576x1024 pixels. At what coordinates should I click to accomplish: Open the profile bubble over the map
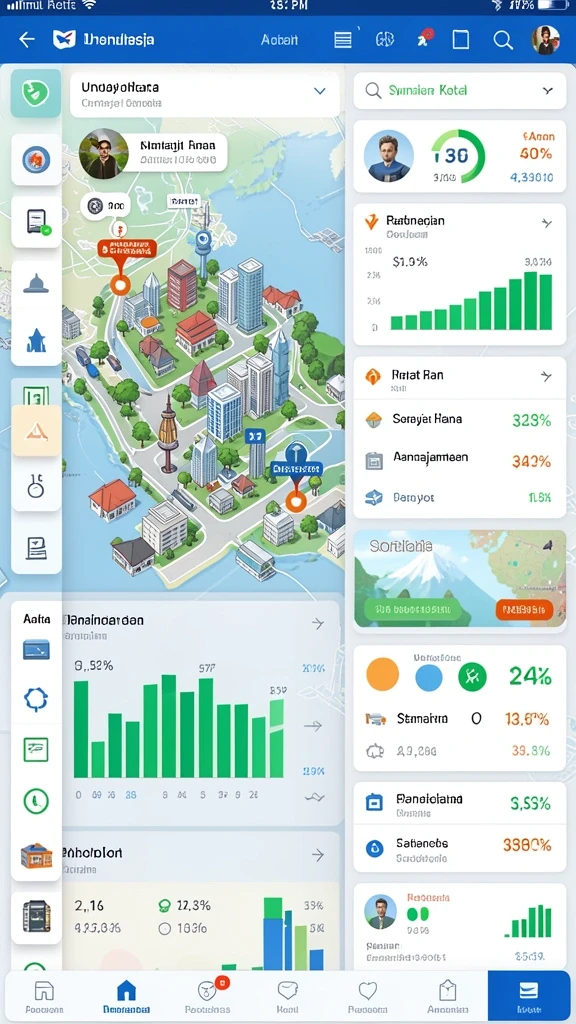click(x=153, y=152)
